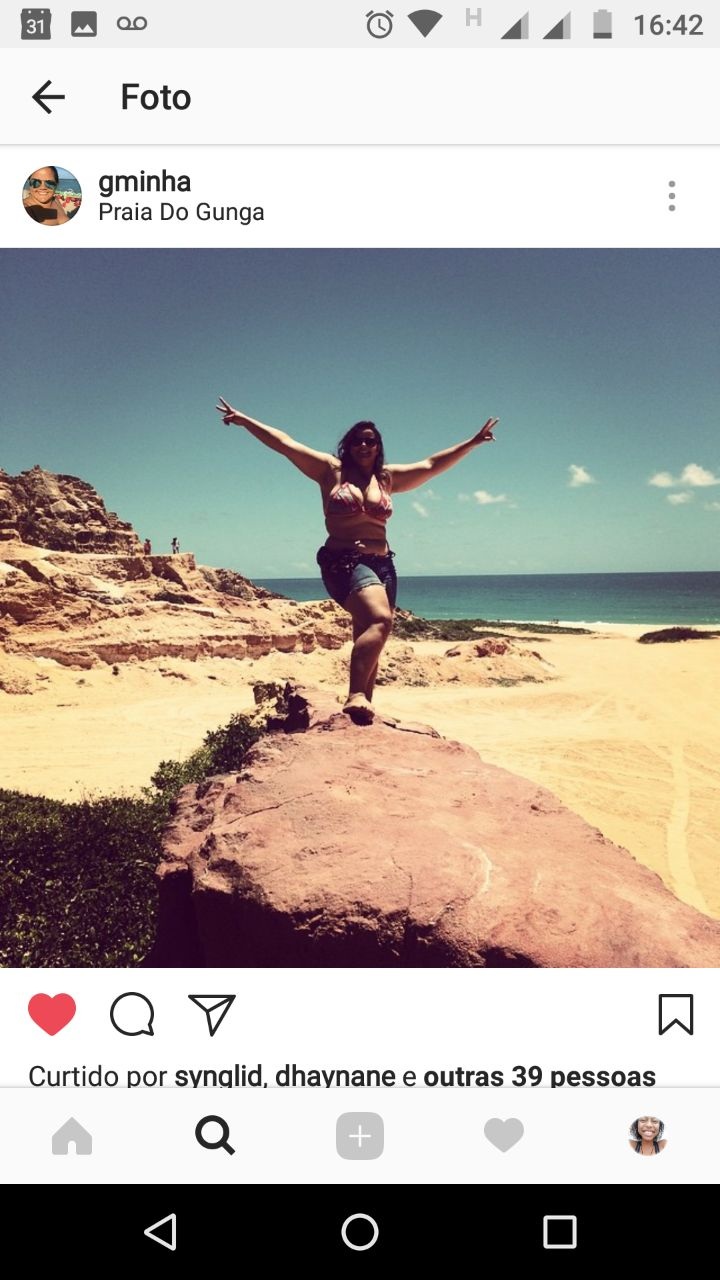Viewport: 720px width, 1280px height.
Task: Go back from the Foto screen
Action: click(x=48, y=97)
